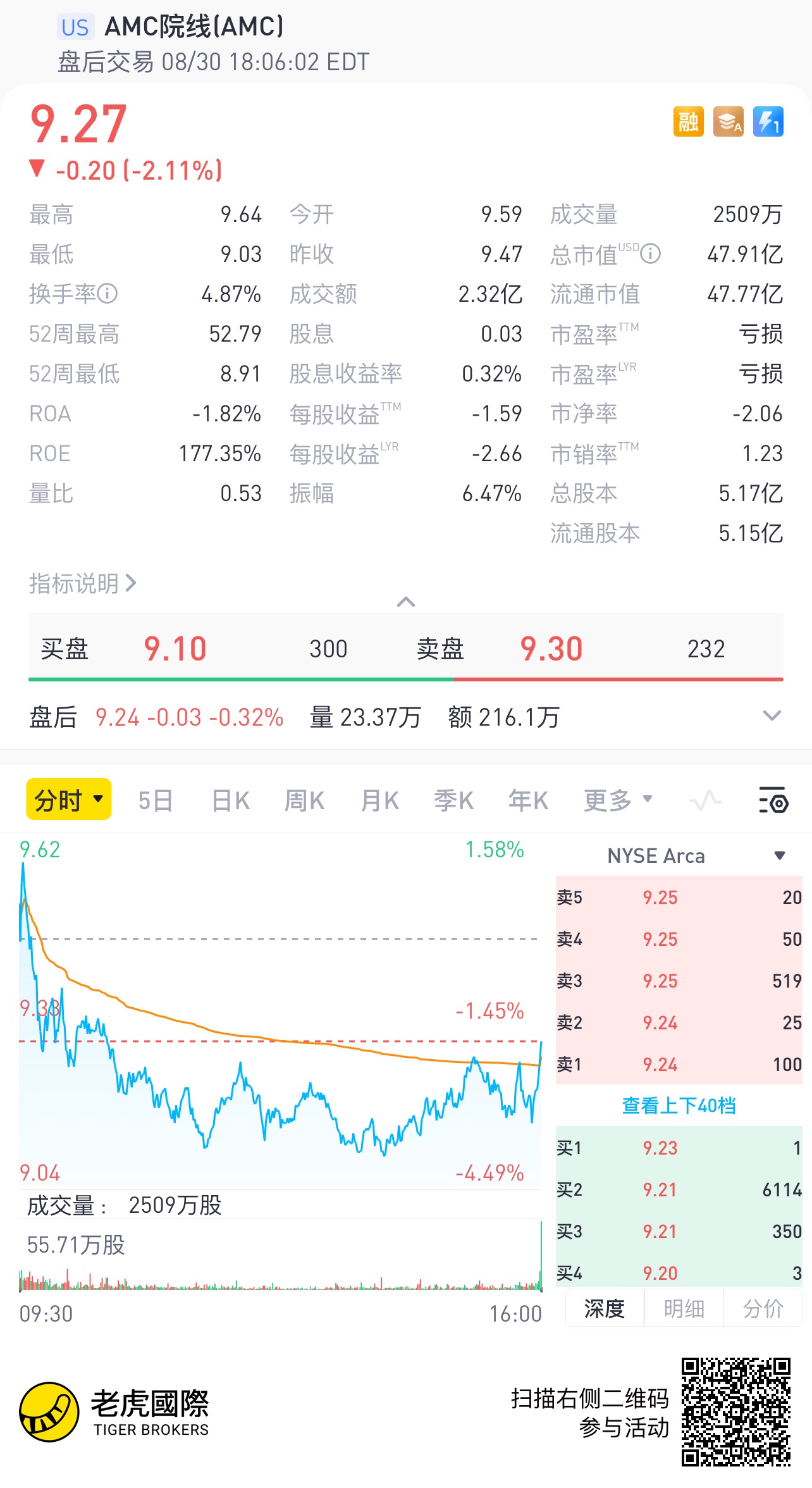Image resolution: width=812 pixels, height=1488 pixels.
Task: Open the 指标说明 indicator explanation
Action: tap(82, 583)
